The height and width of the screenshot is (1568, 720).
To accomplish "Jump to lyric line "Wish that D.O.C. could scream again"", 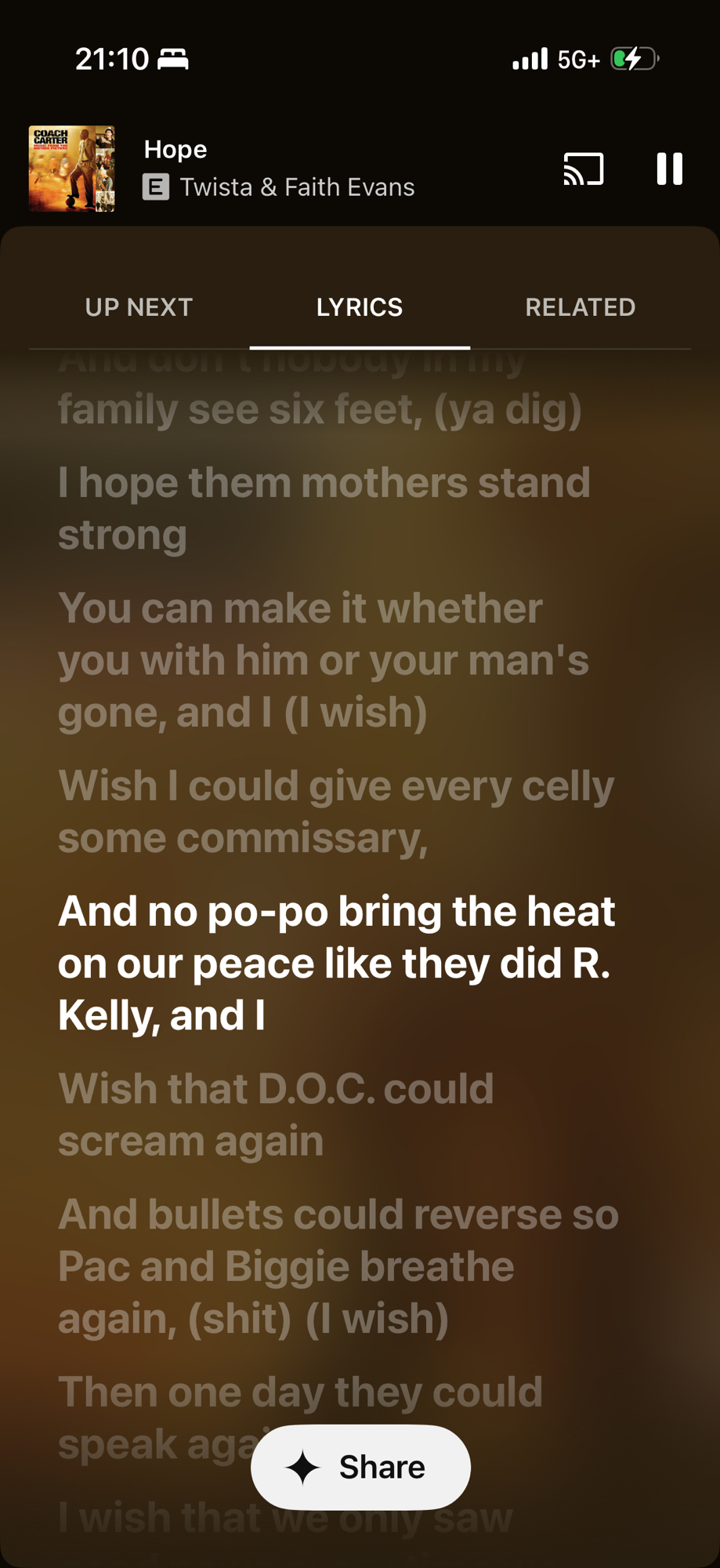I will (276, 1114).
